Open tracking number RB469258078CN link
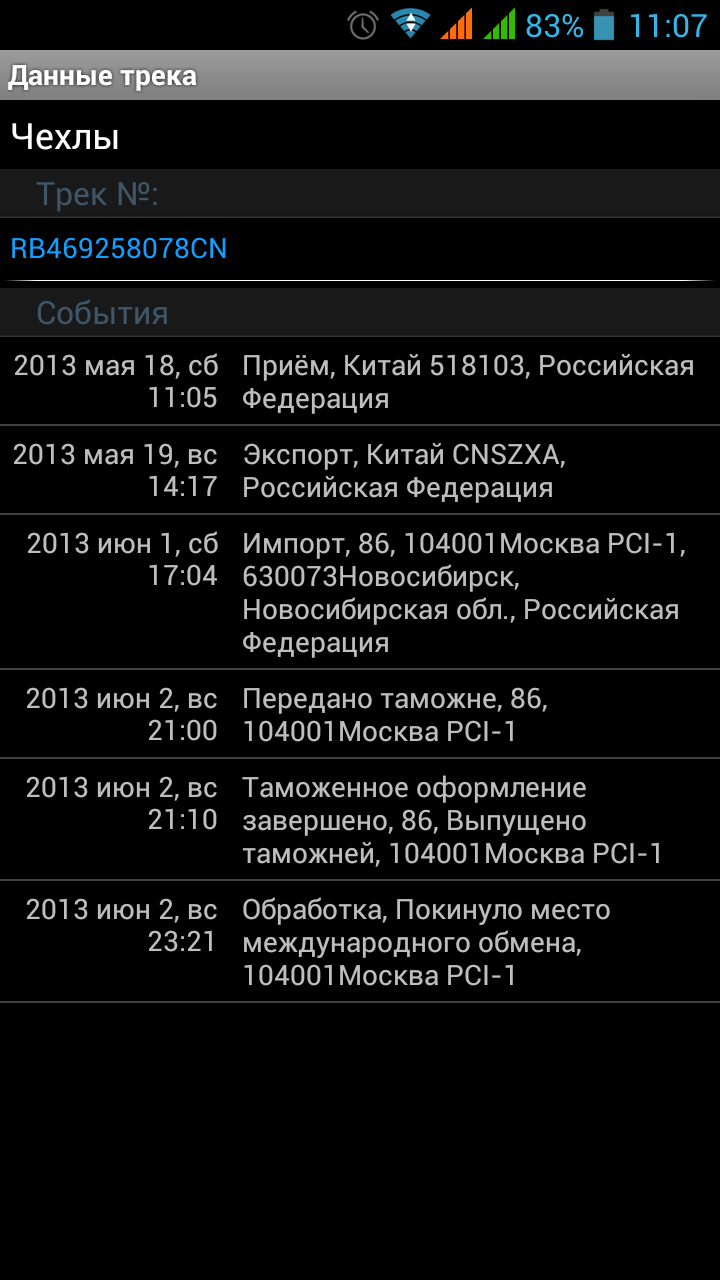The width and height of the screenshot is (720, 1280). [119, 249]
